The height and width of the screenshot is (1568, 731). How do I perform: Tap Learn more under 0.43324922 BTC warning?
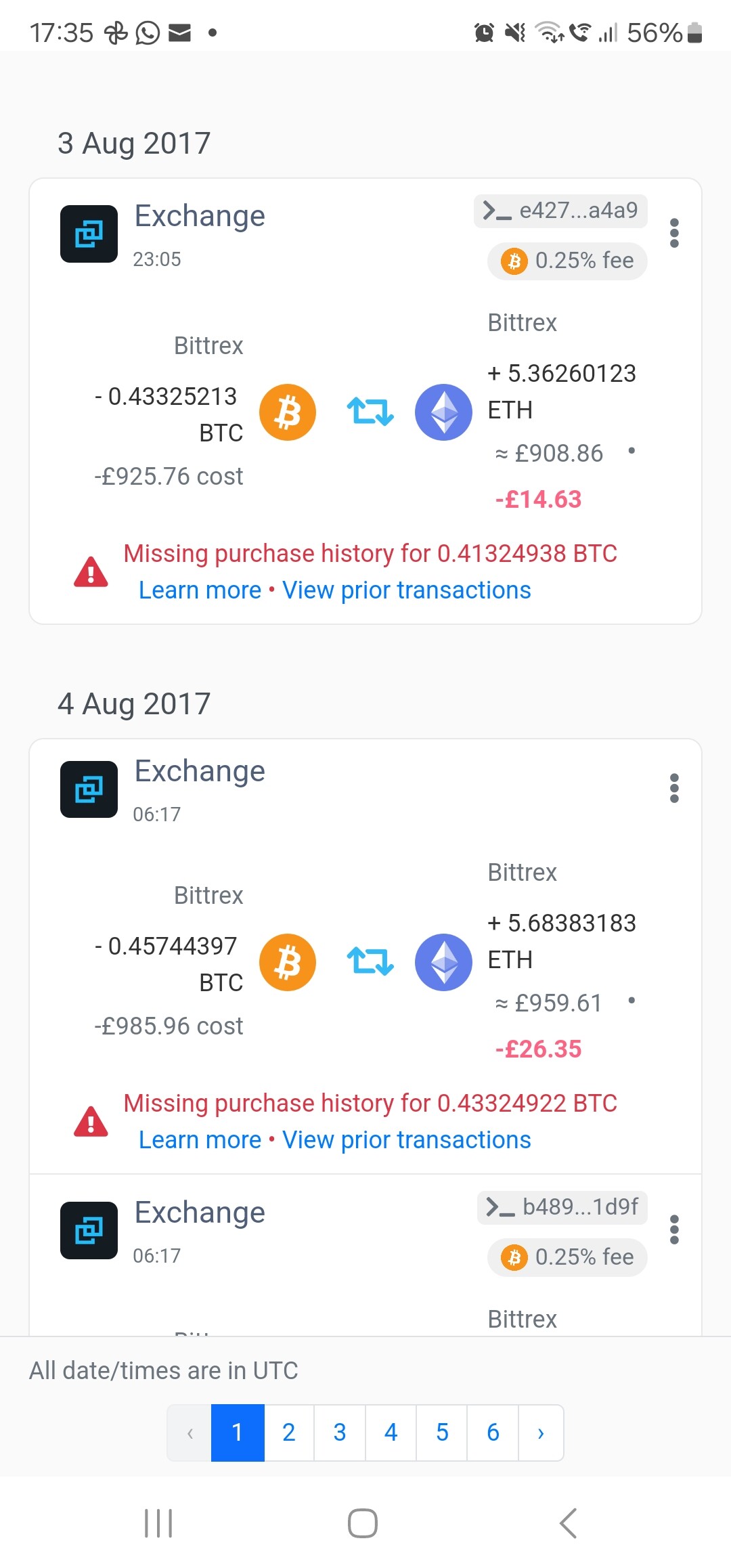(x=200, y=1140)
